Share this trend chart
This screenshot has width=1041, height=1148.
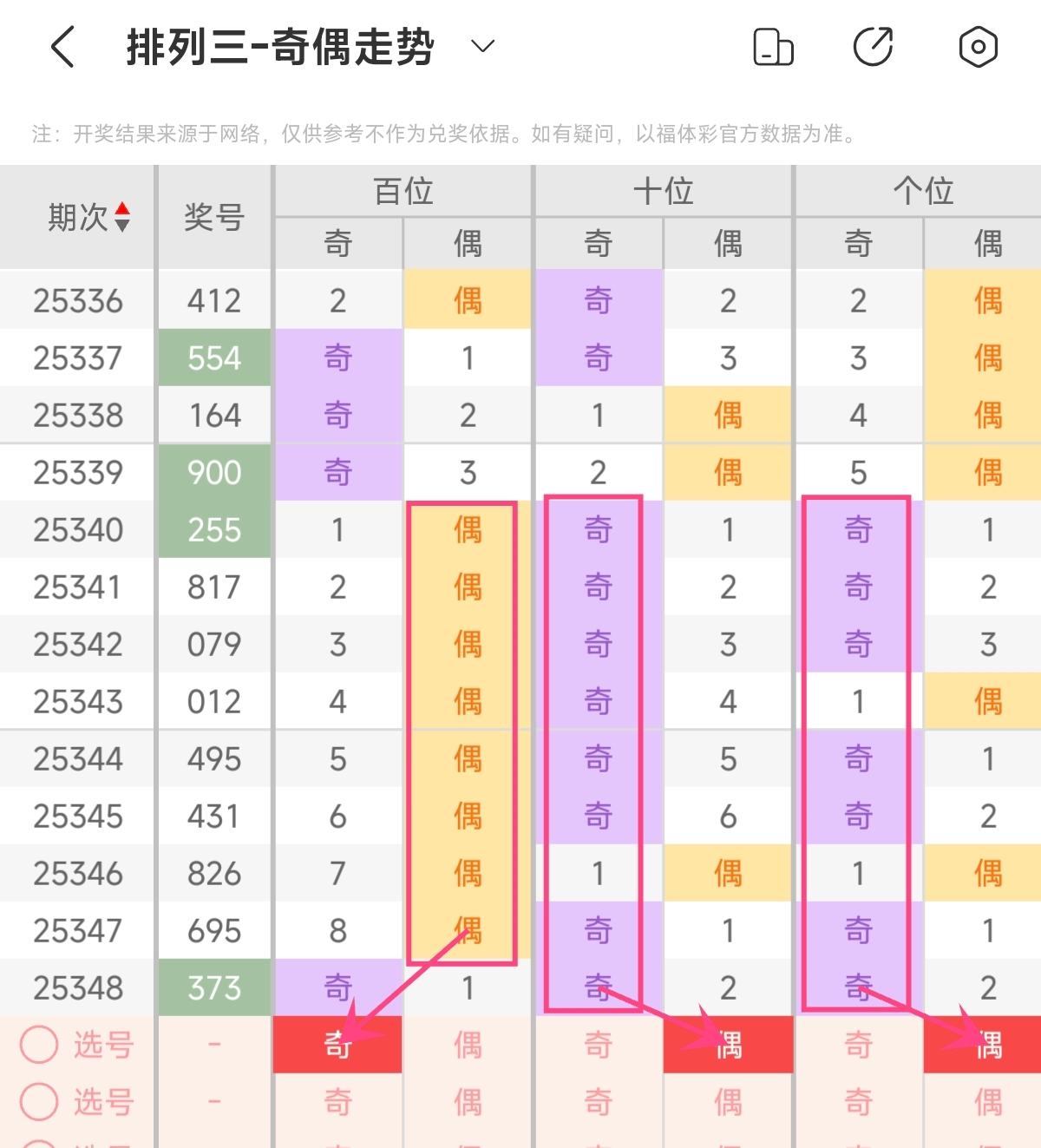click(873, 47)
